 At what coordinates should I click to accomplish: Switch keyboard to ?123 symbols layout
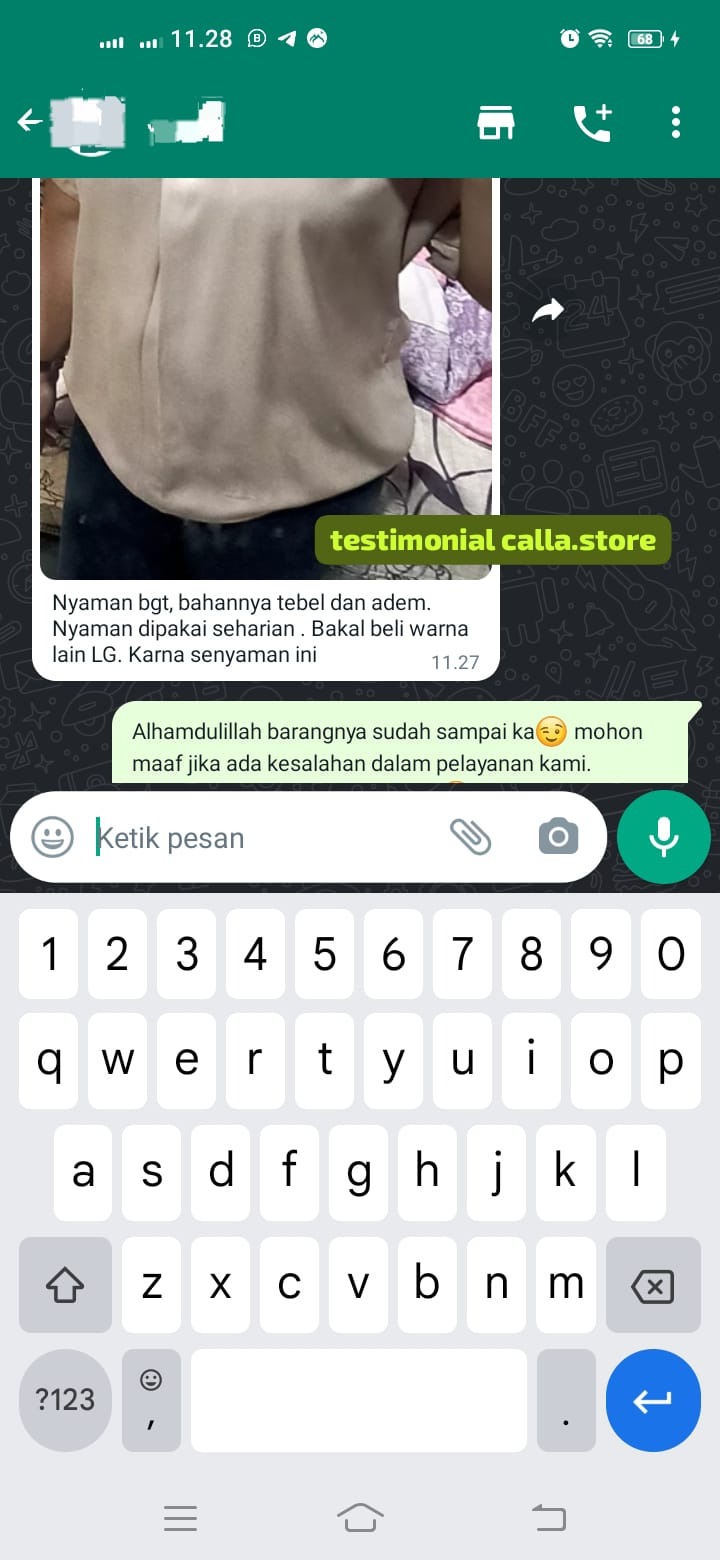[x=65, y=1399]
